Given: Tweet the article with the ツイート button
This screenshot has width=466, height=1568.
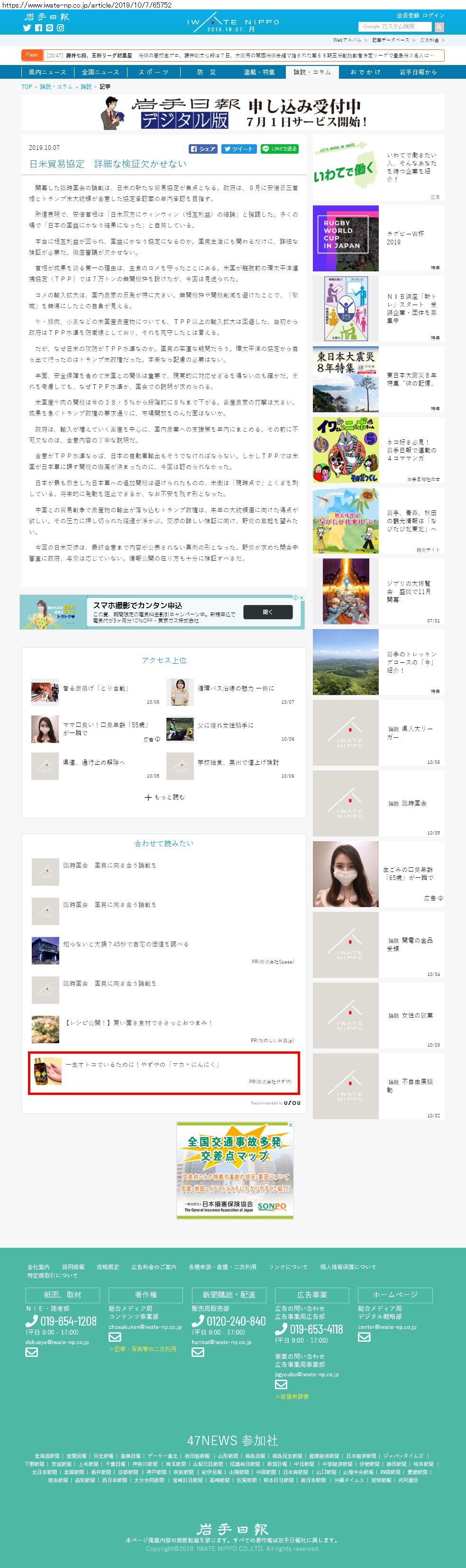Looking at the screenshot, I should [x=238, y=148].
